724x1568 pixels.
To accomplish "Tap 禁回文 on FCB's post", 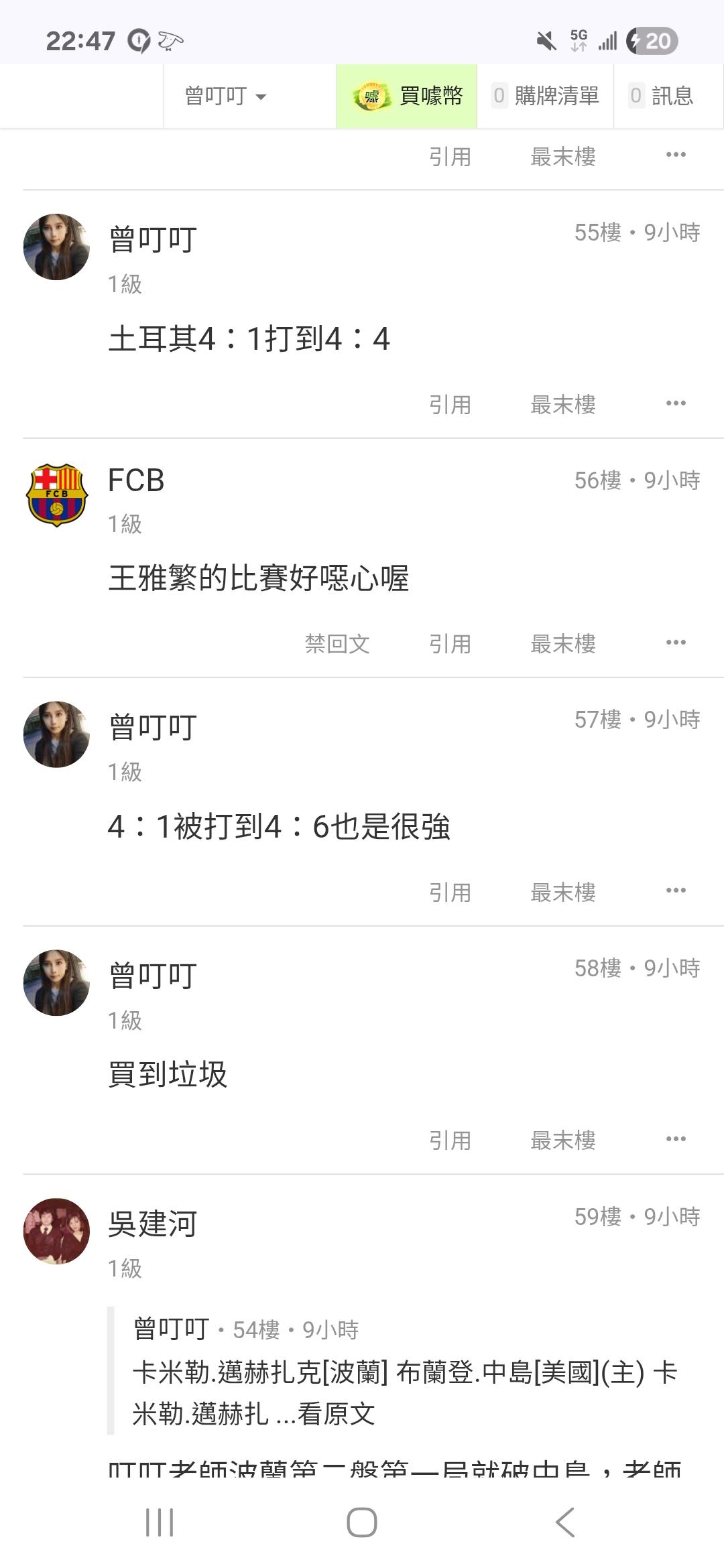I will (337, 644).
